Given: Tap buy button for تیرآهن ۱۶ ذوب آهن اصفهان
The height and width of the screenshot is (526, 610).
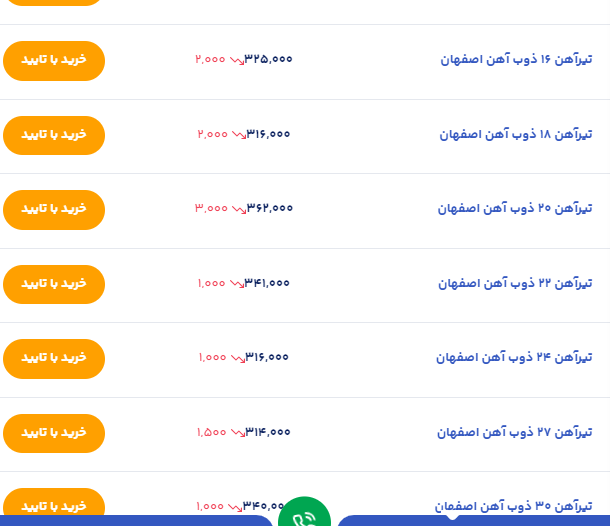Looking at the screenshot, I should [x=54, y=60].
